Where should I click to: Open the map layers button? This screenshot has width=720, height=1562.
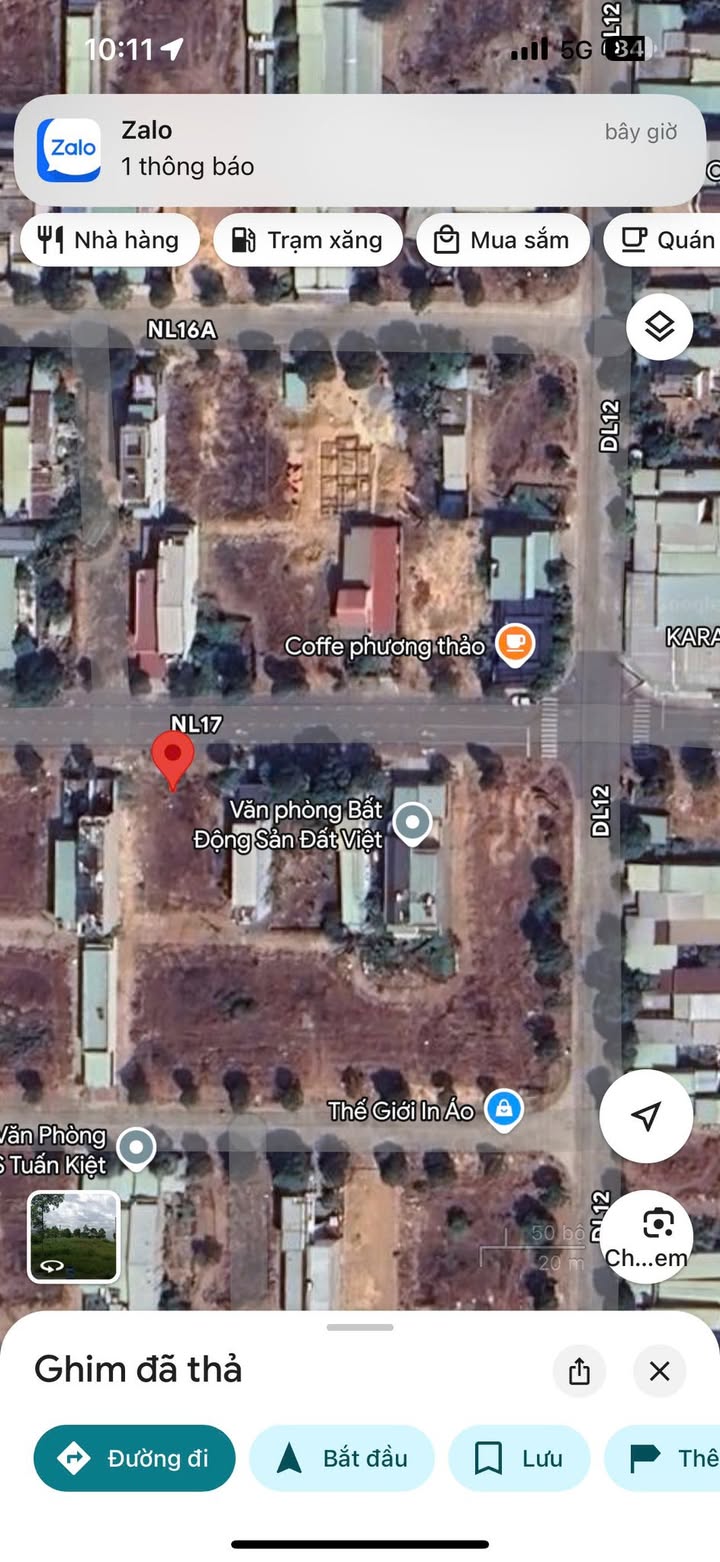pyautogui.click(x=659, y=326)
